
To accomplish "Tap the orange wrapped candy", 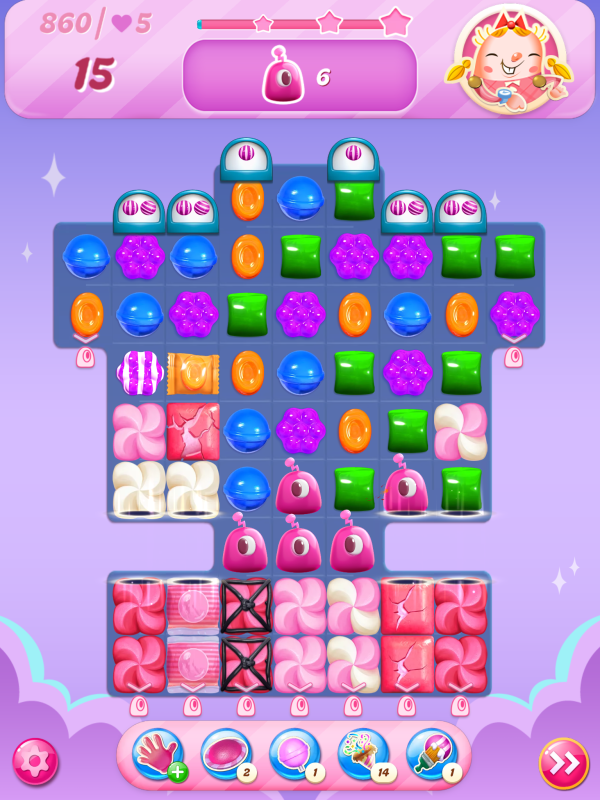I will point(193,372).
